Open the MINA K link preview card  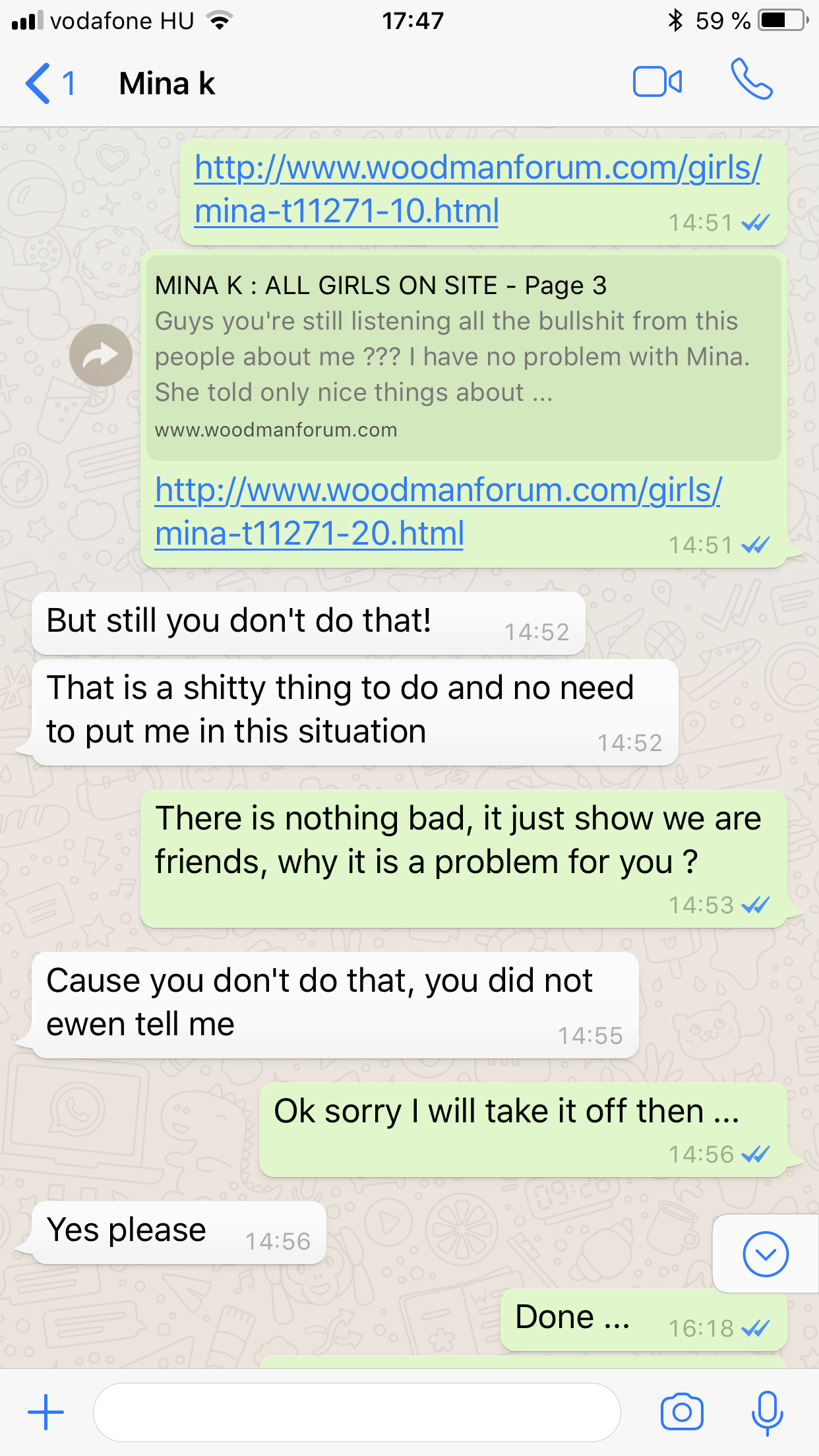click(x=464, y=357)
